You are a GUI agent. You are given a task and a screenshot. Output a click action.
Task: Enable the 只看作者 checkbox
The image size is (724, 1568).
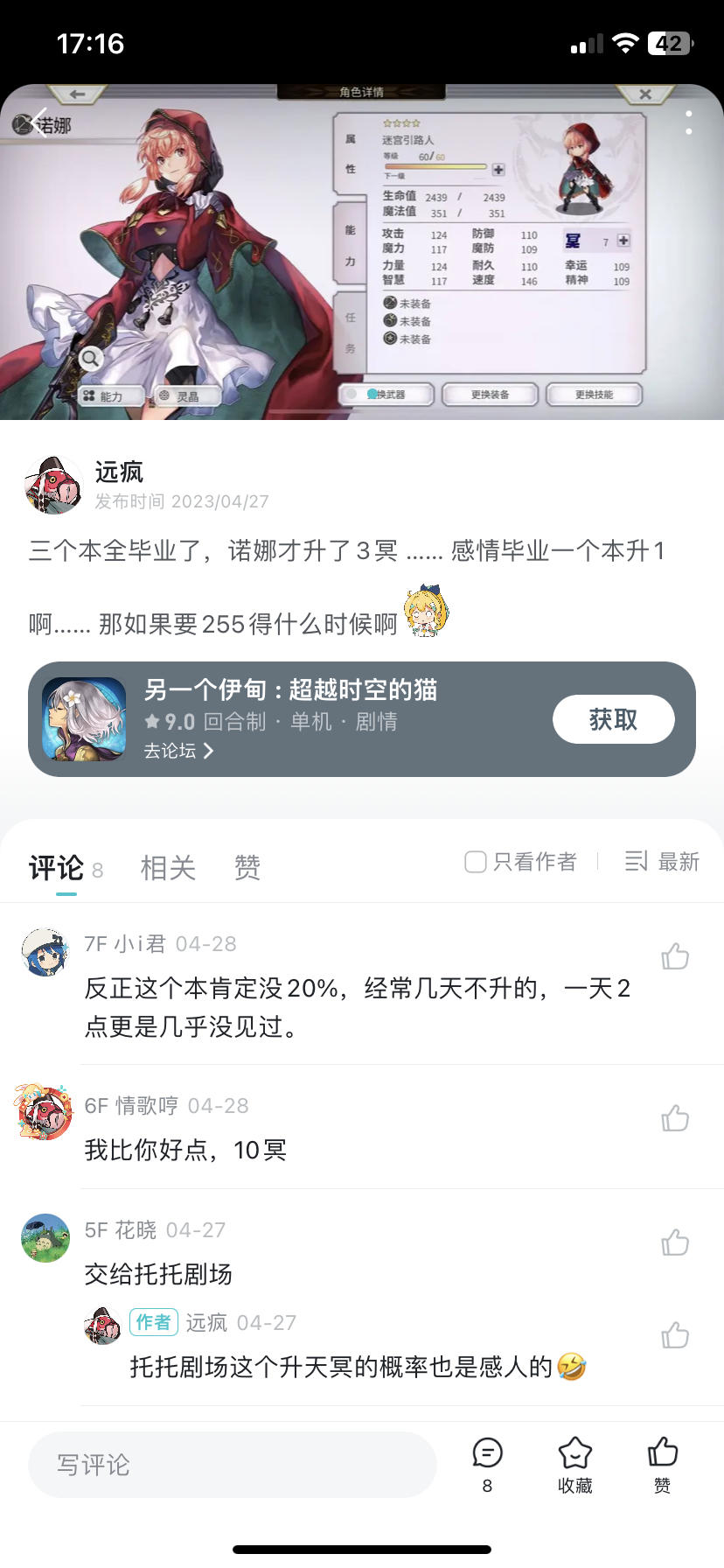tap(475, 862)
